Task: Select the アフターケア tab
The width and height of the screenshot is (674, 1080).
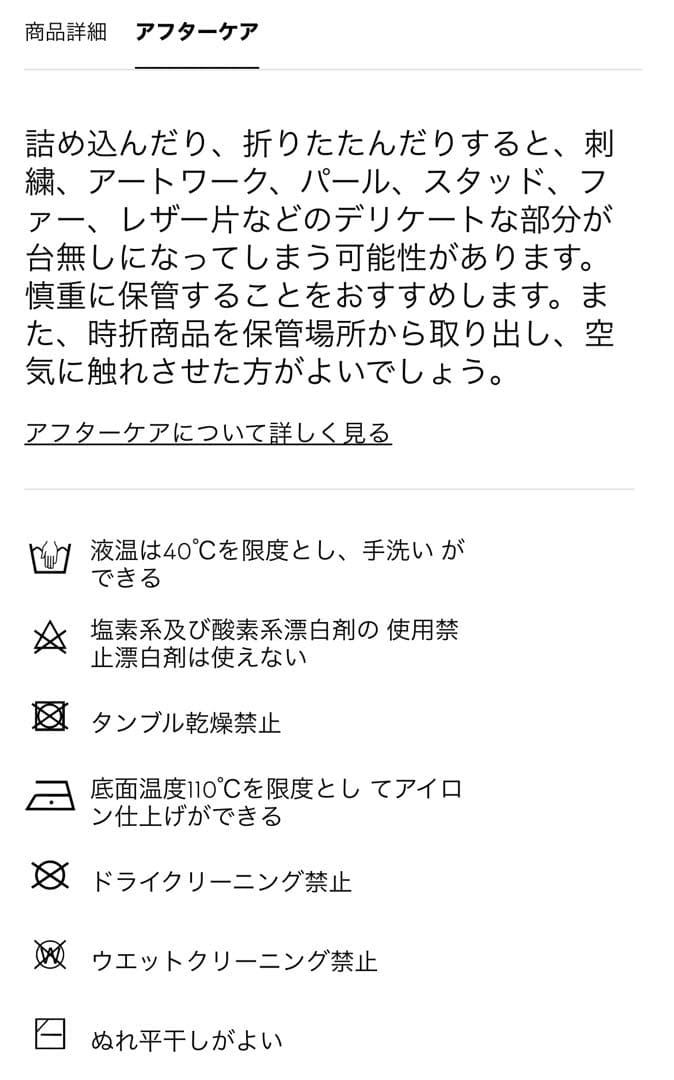Action: [197, 32]
